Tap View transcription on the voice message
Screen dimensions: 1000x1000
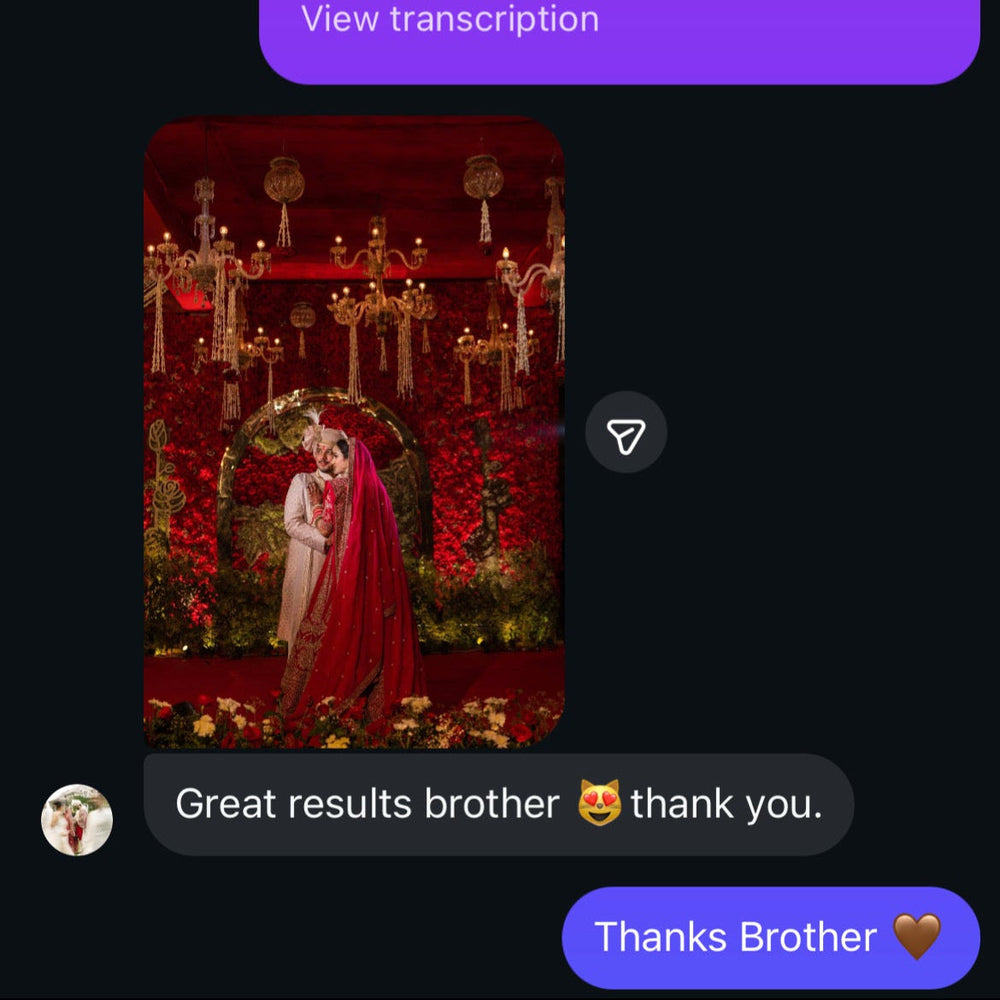450,19
